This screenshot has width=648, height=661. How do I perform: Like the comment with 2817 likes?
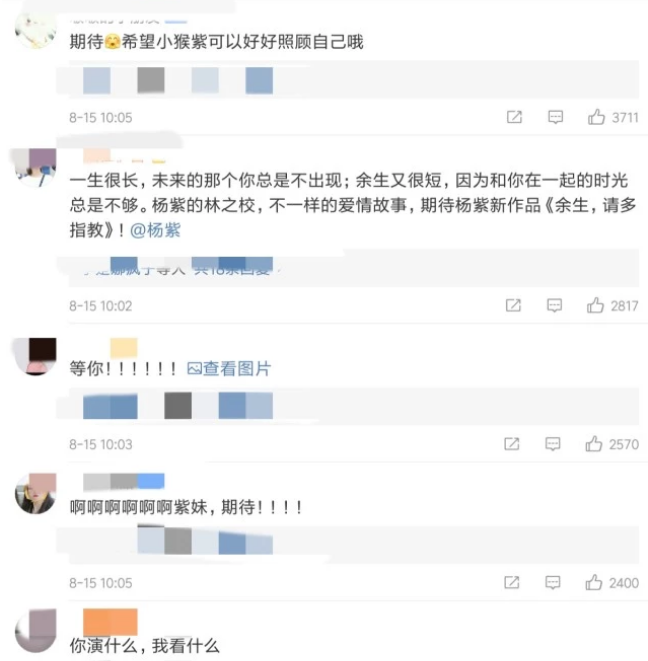tap(597, 305)
